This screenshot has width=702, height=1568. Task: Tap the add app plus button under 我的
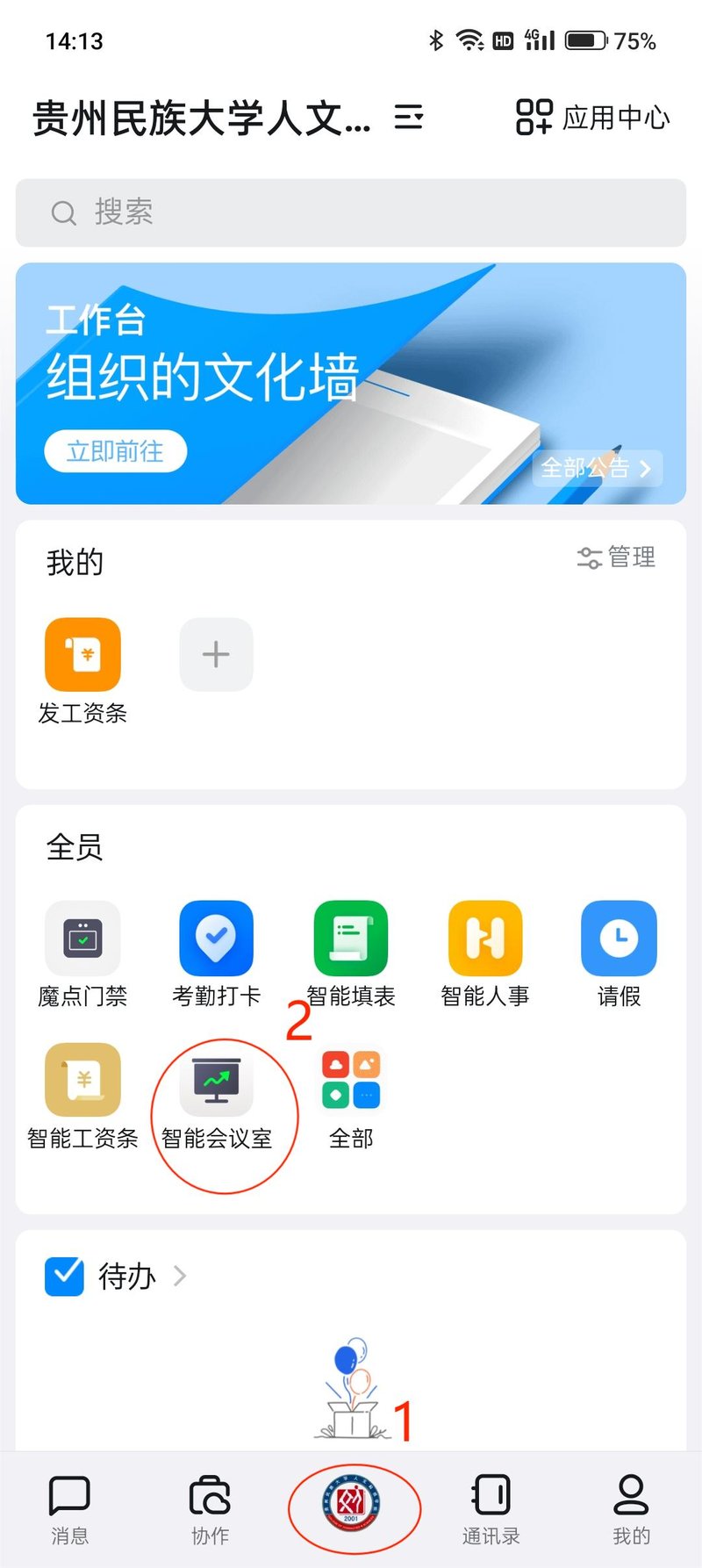point(216,654)
